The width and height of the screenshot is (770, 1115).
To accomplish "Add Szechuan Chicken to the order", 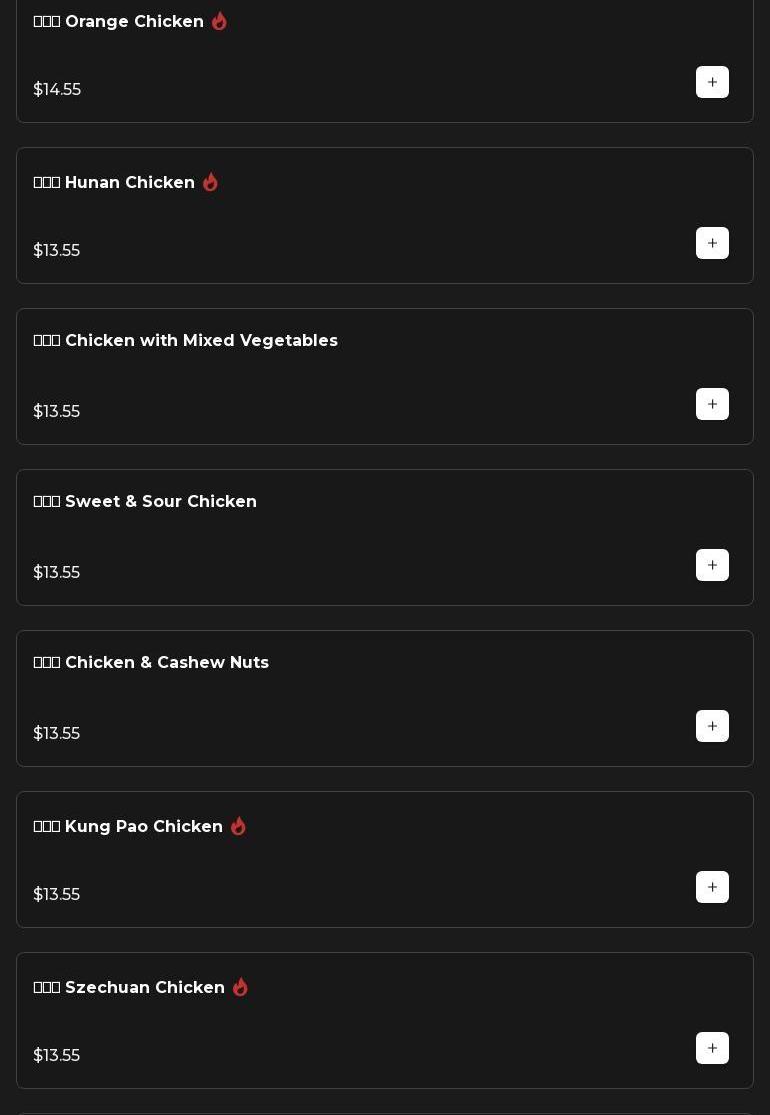I will point(712,1048).
